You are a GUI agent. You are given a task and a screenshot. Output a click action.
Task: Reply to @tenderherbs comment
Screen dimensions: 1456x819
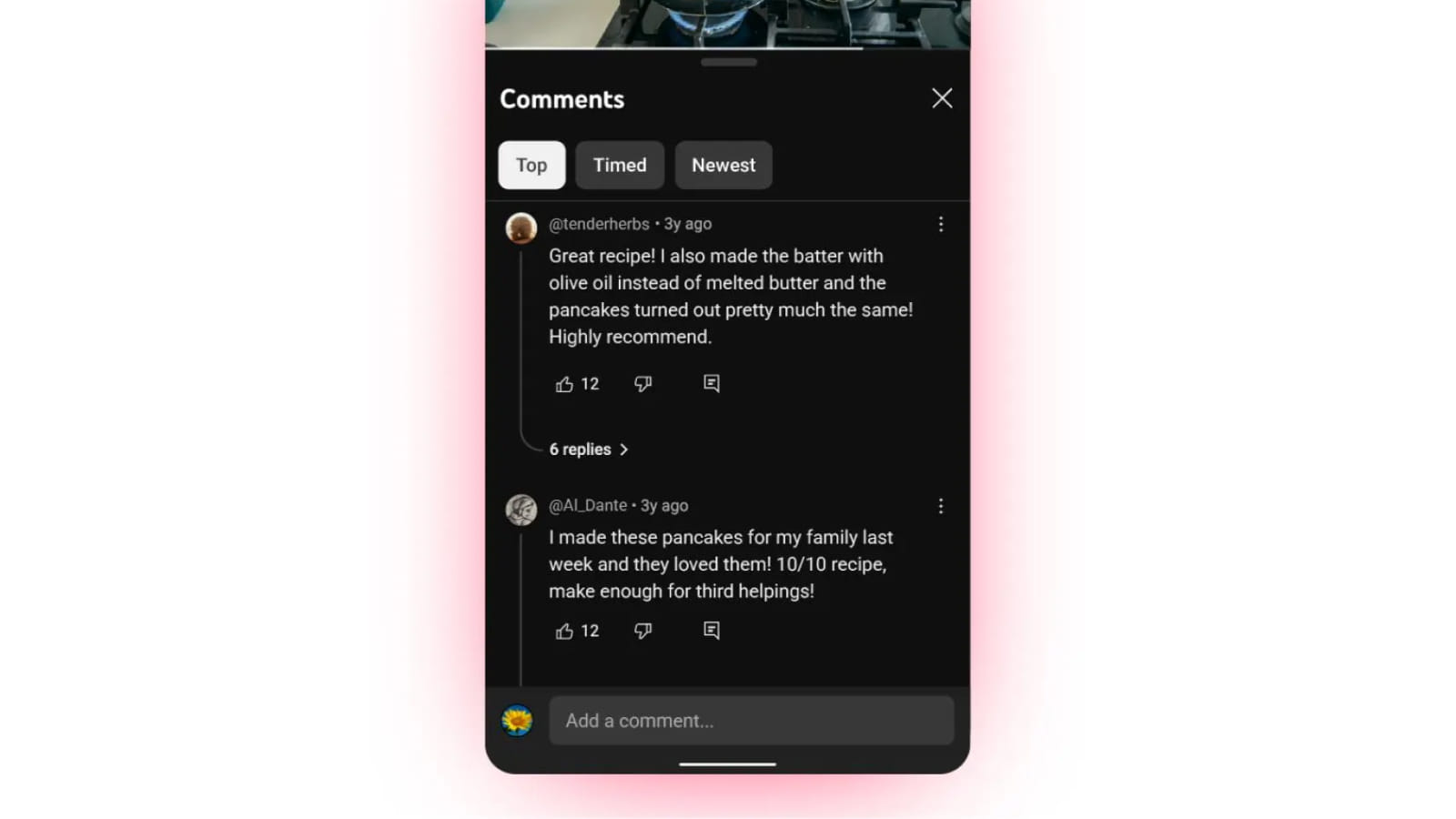[x=712, y=383]
